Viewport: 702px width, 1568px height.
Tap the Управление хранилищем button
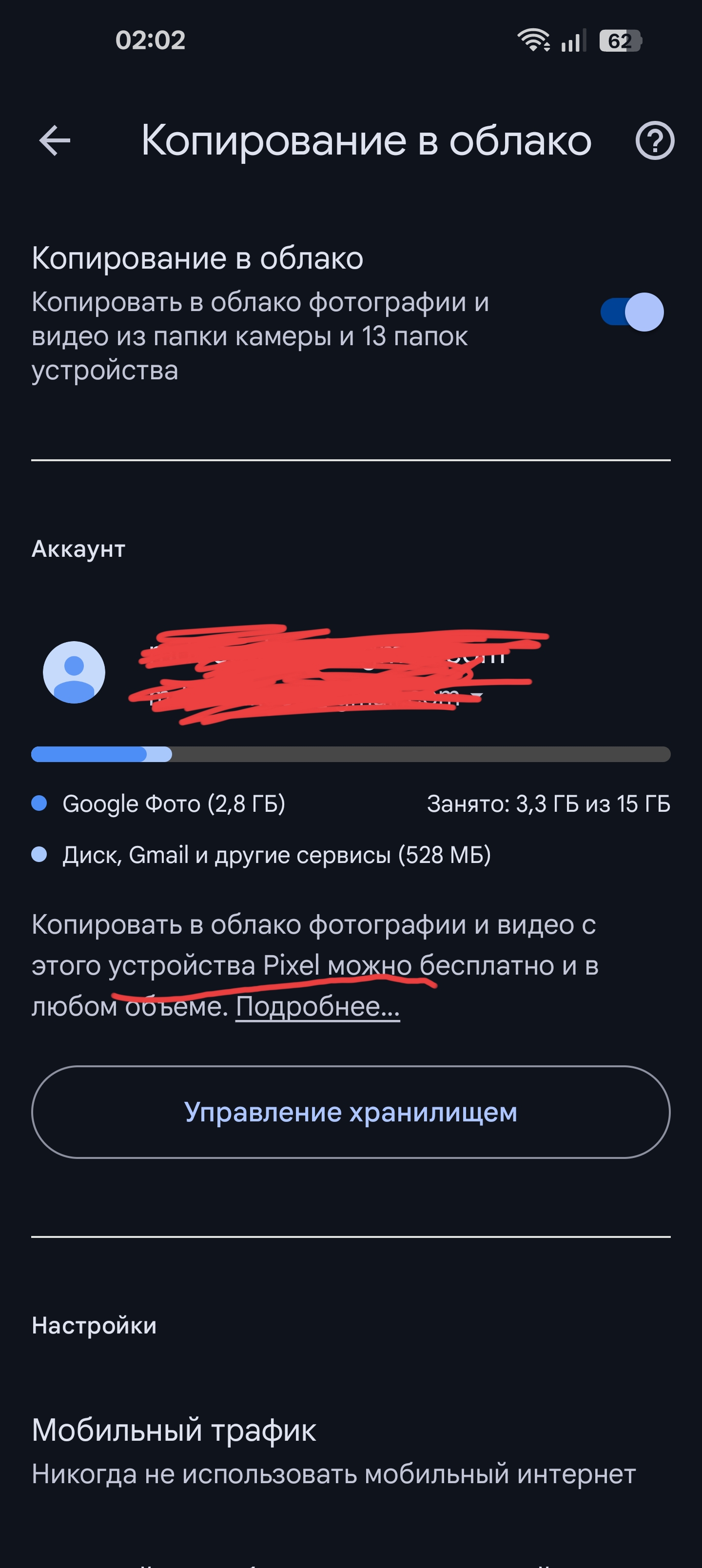pyautogui.click(x=351, y=1112)
